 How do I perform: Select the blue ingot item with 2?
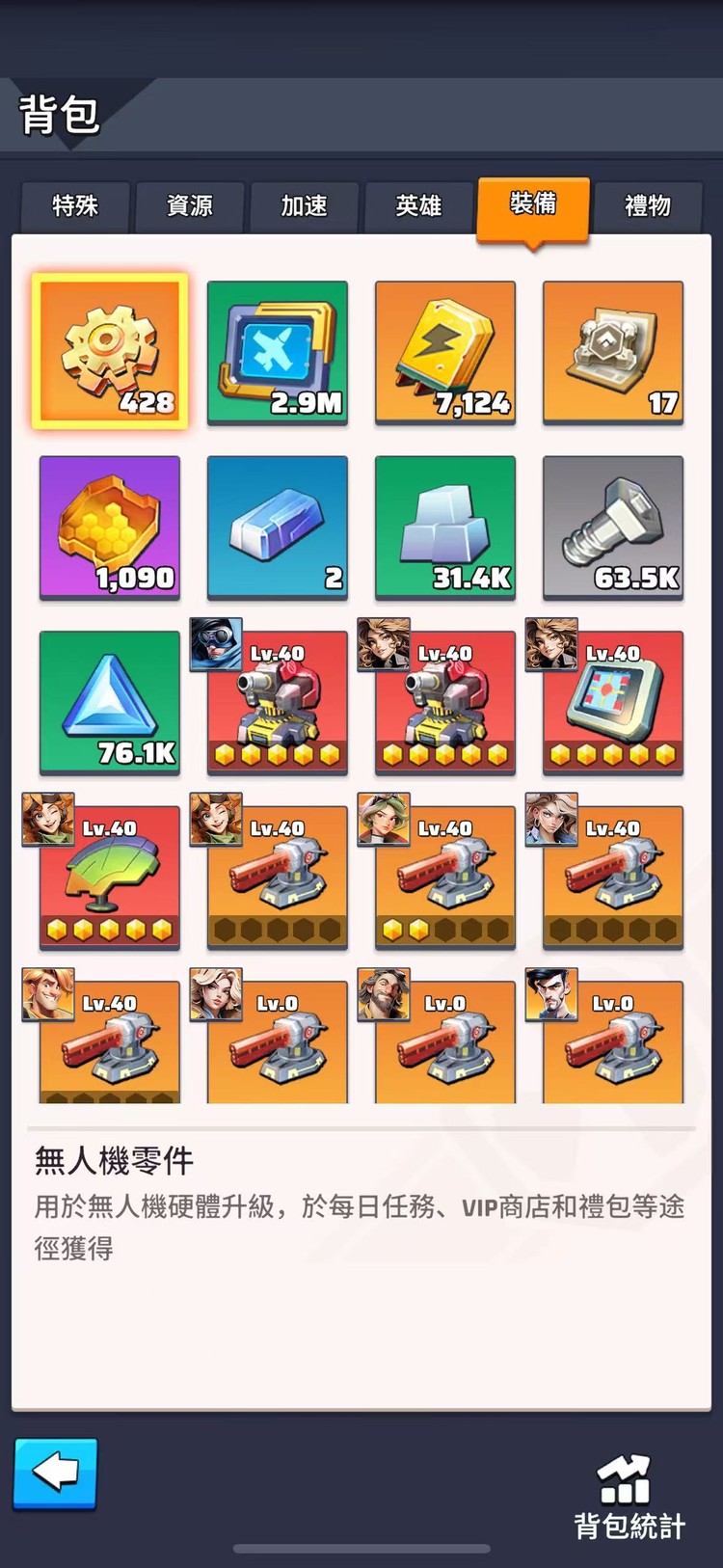[x=278, y=527]
